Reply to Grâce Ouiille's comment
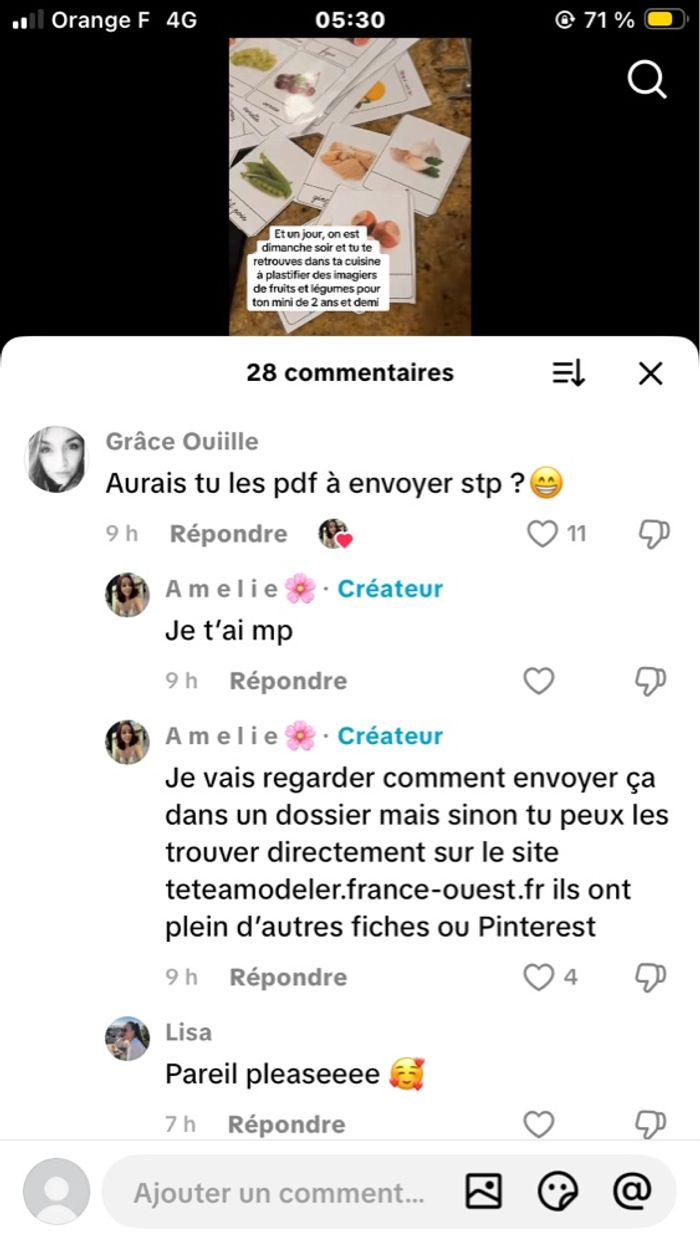The width and height of the screenshot is (700, 1243). click(228, 535)
